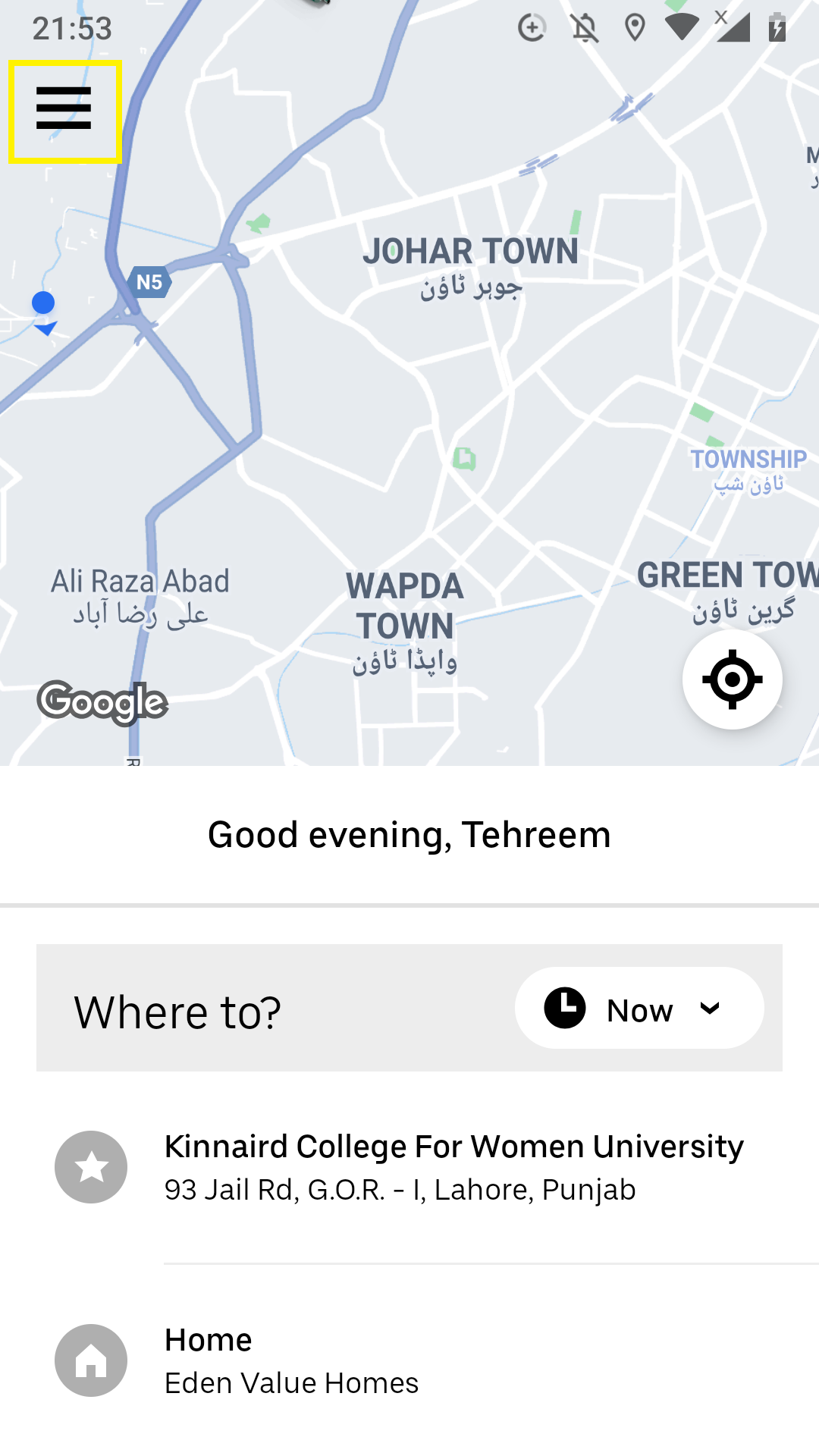The image size is (819, 1456).
Task: Select the N5 highway marker on map
Action: click(149, 284)
